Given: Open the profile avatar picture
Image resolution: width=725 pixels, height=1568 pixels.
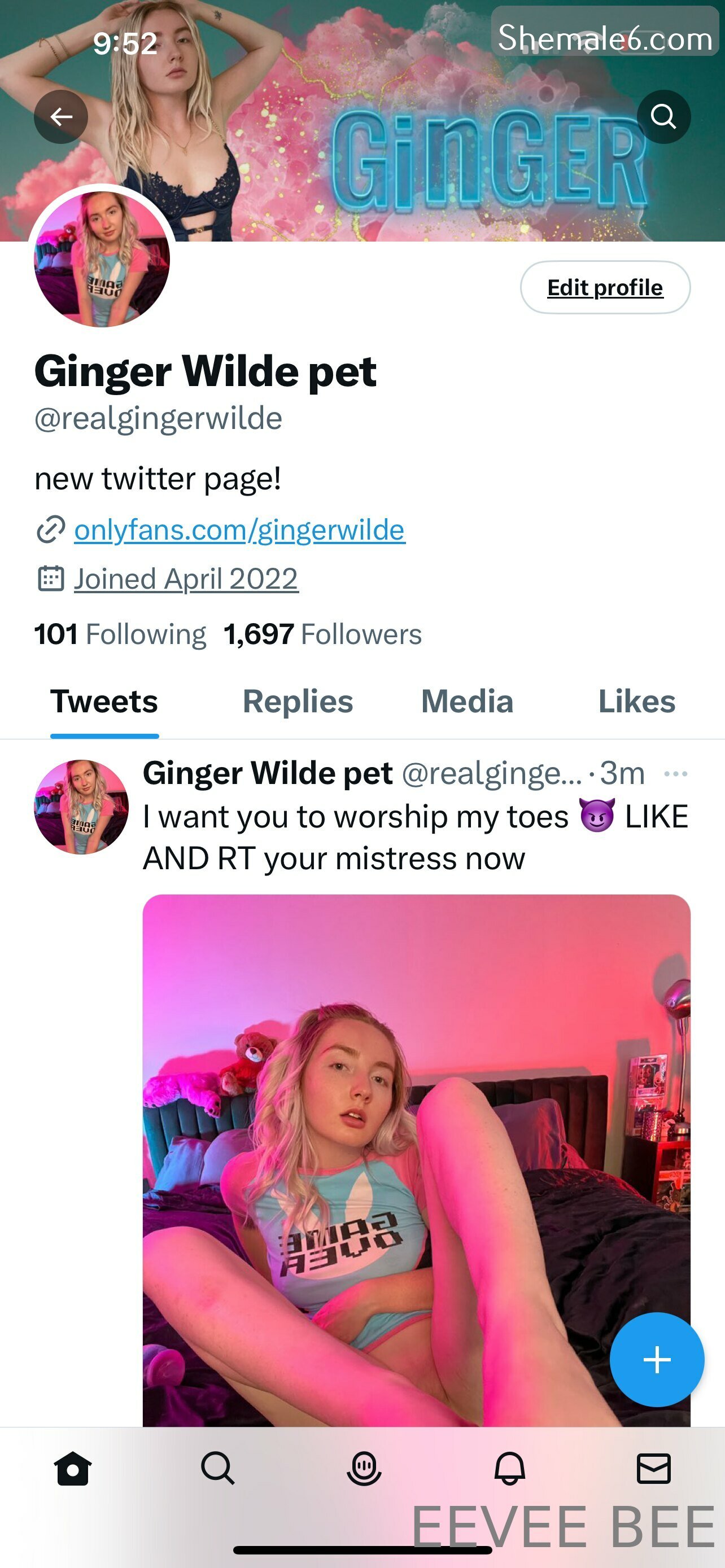Looking at the screenshot, I should click(102, 259).
